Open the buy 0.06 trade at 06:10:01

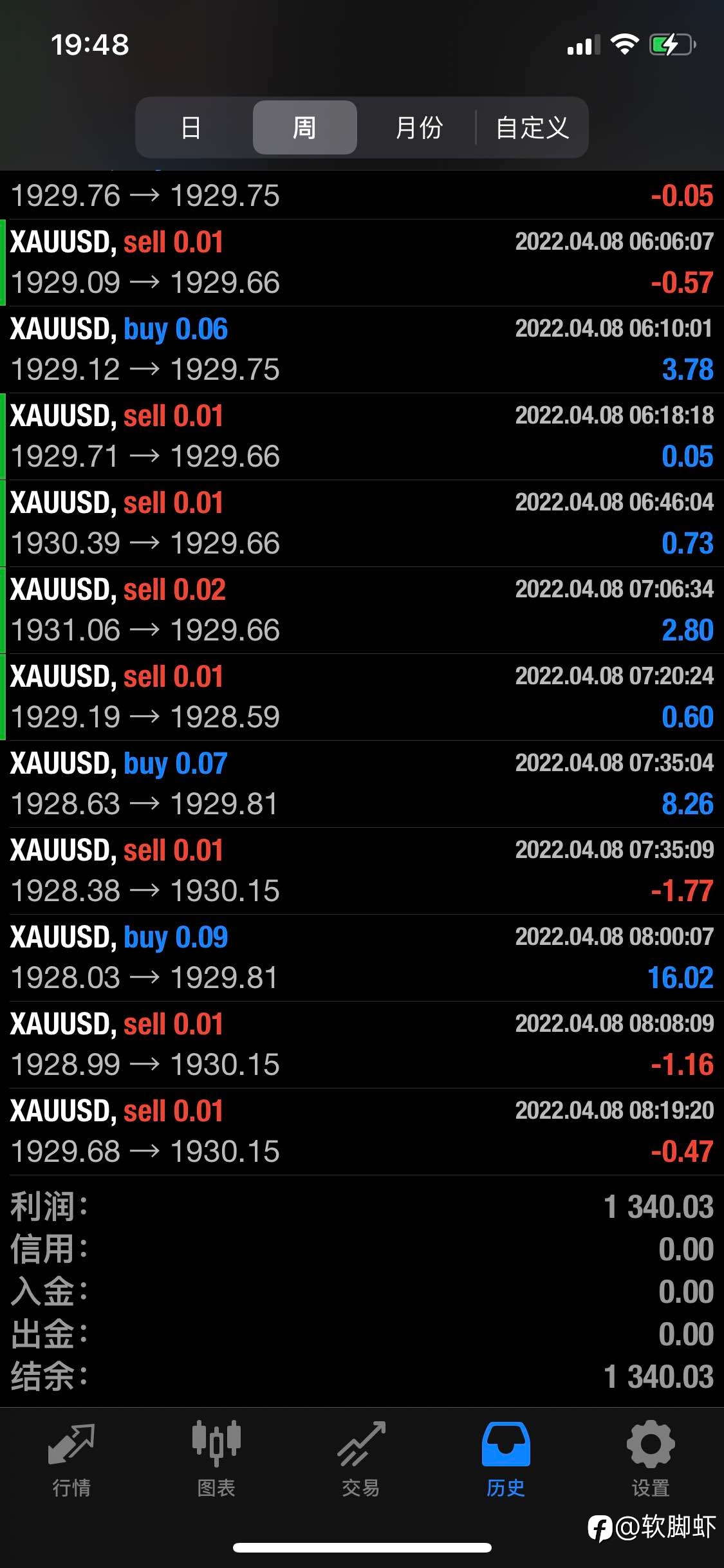click(362, 350)
